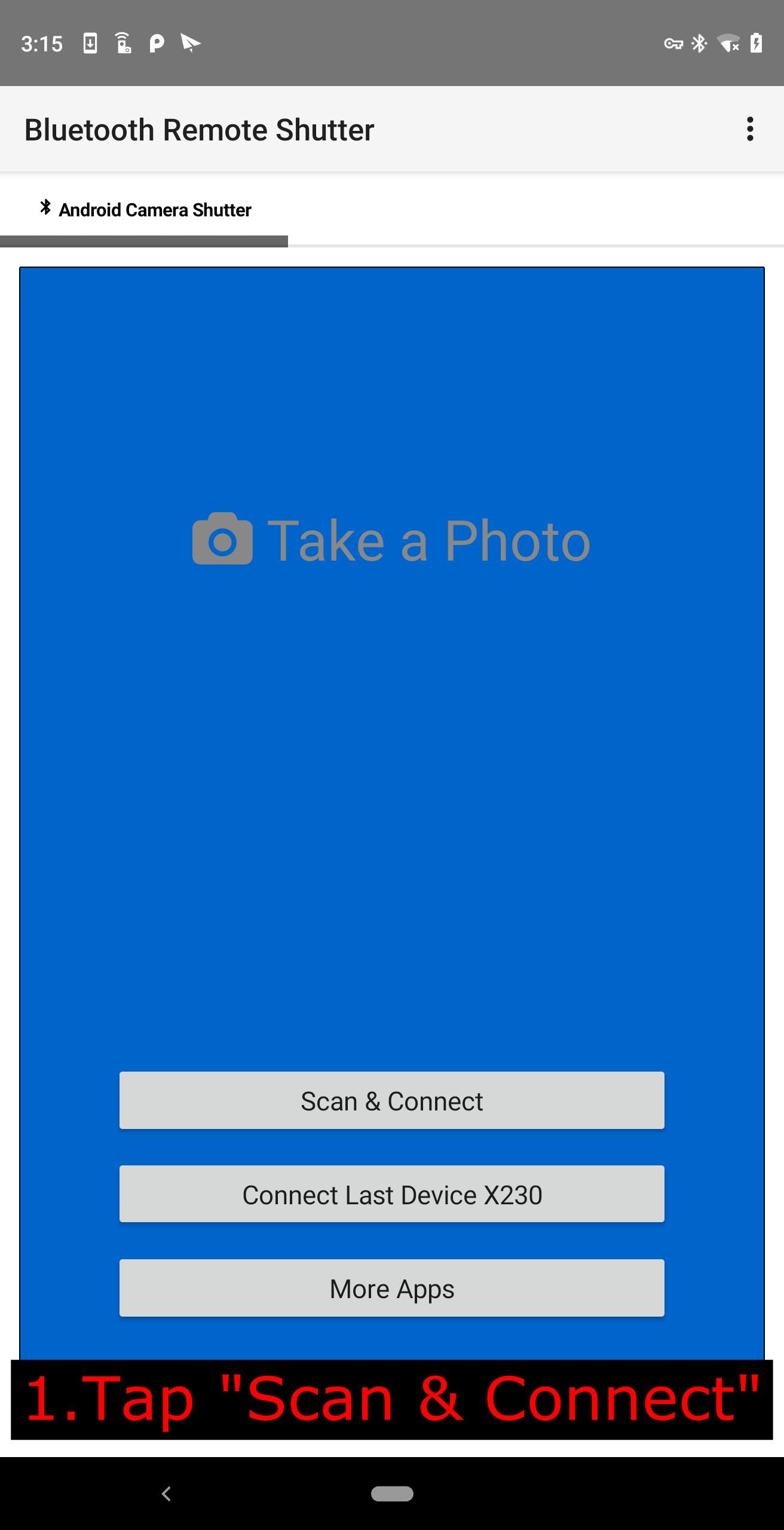Open More Apps
The image size is (784, 1530).
[x=391, y=1288]
